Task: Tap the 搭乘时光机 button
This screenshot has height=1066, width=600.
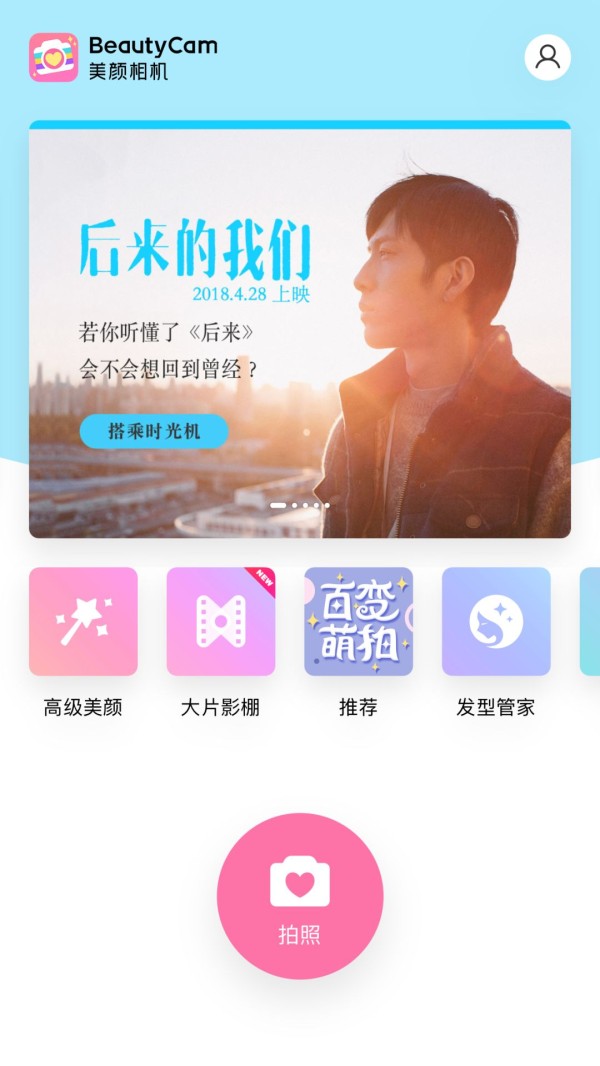Action: 154,431
